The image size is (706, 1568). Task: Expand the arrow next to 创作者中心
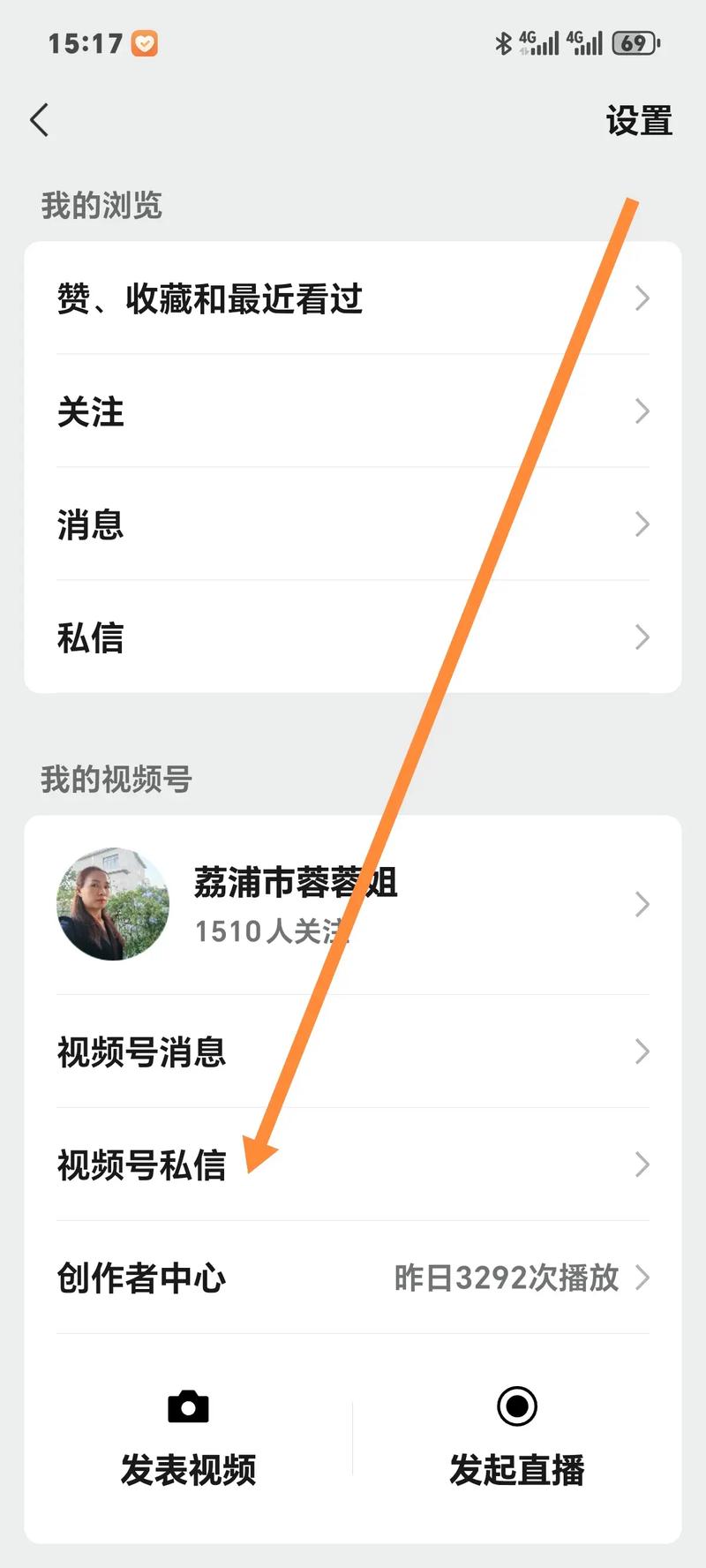(642, 1278)
